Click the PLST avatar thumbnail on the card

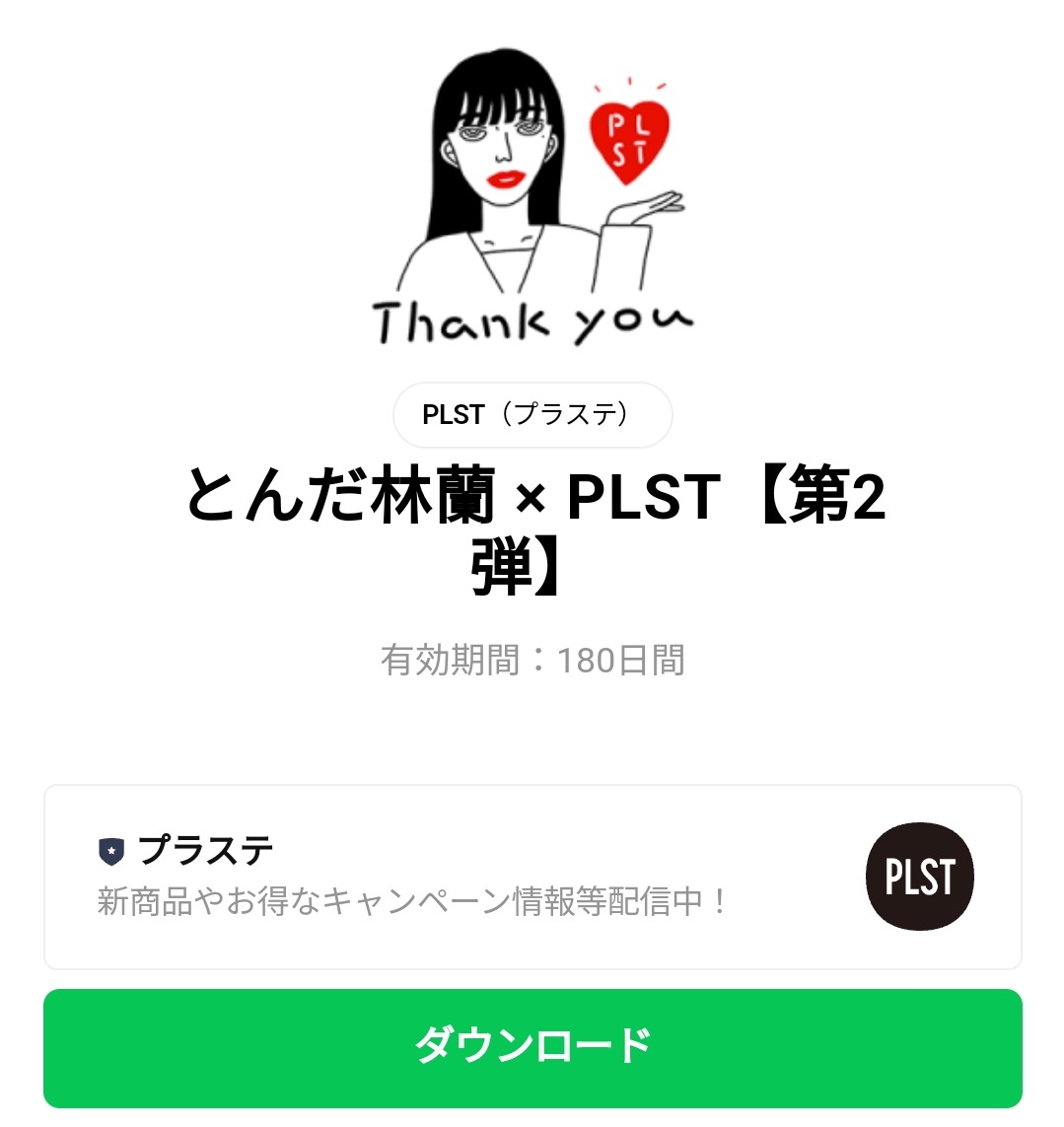point(919,877)
